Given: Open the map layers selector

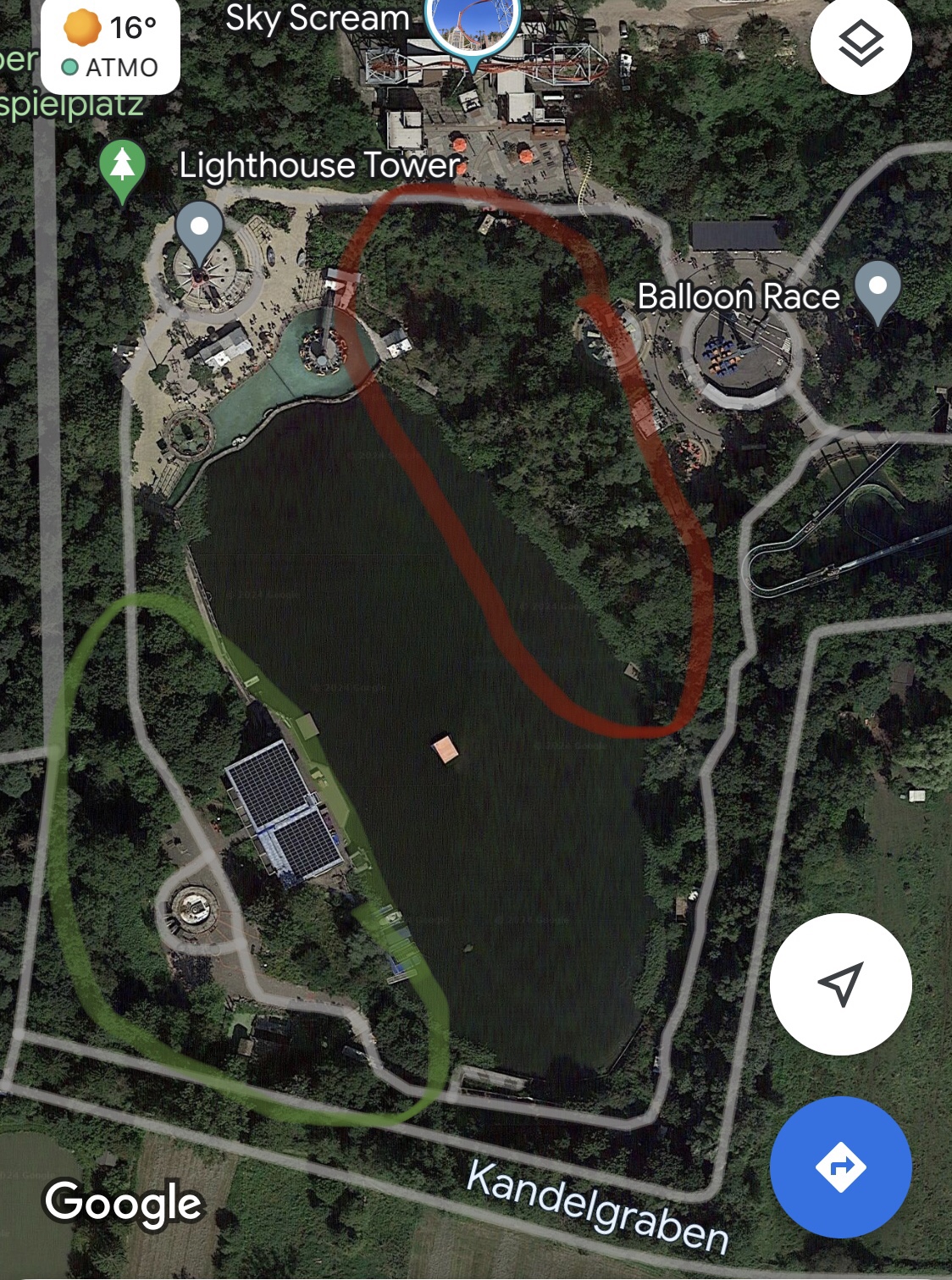Looking at the screenshot, I should coord(861,43).
